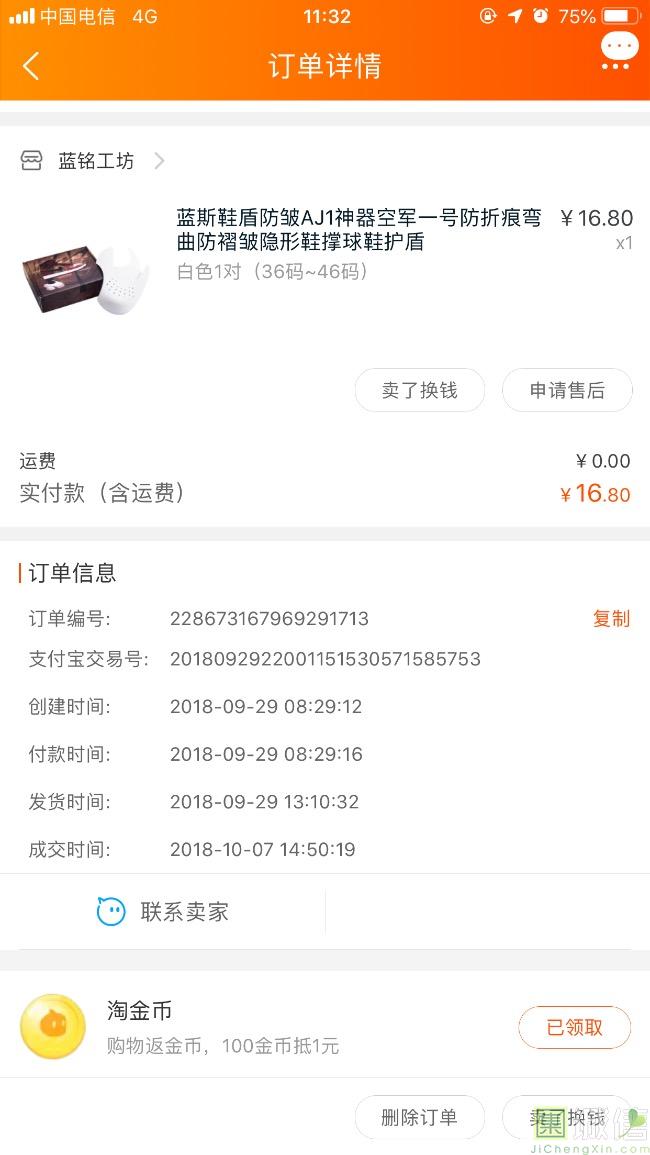Image resolution: width=650 pixels, height=1155 pixels.
Task: Delete this order with 删除订单
Action: (419, 1117)
